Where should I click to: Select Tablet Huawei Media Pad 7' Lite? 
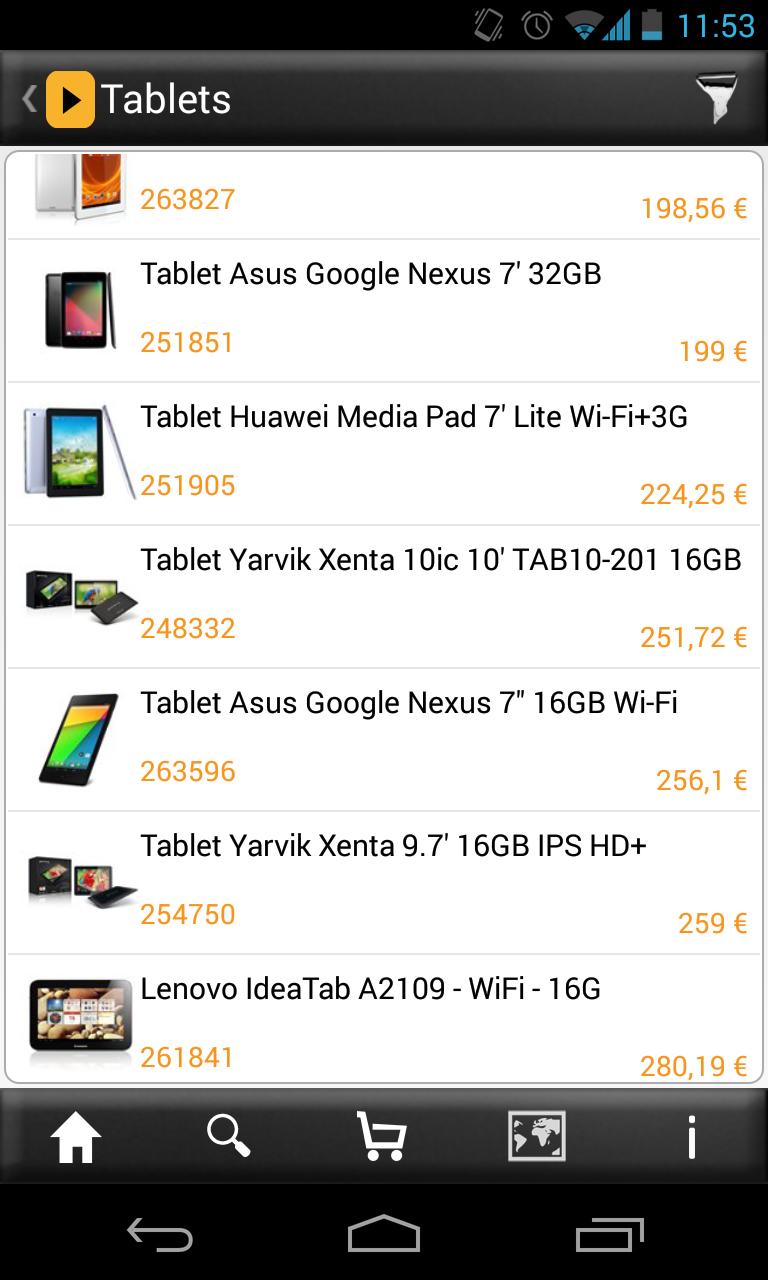pyautogui.click(x=384, y=453)
